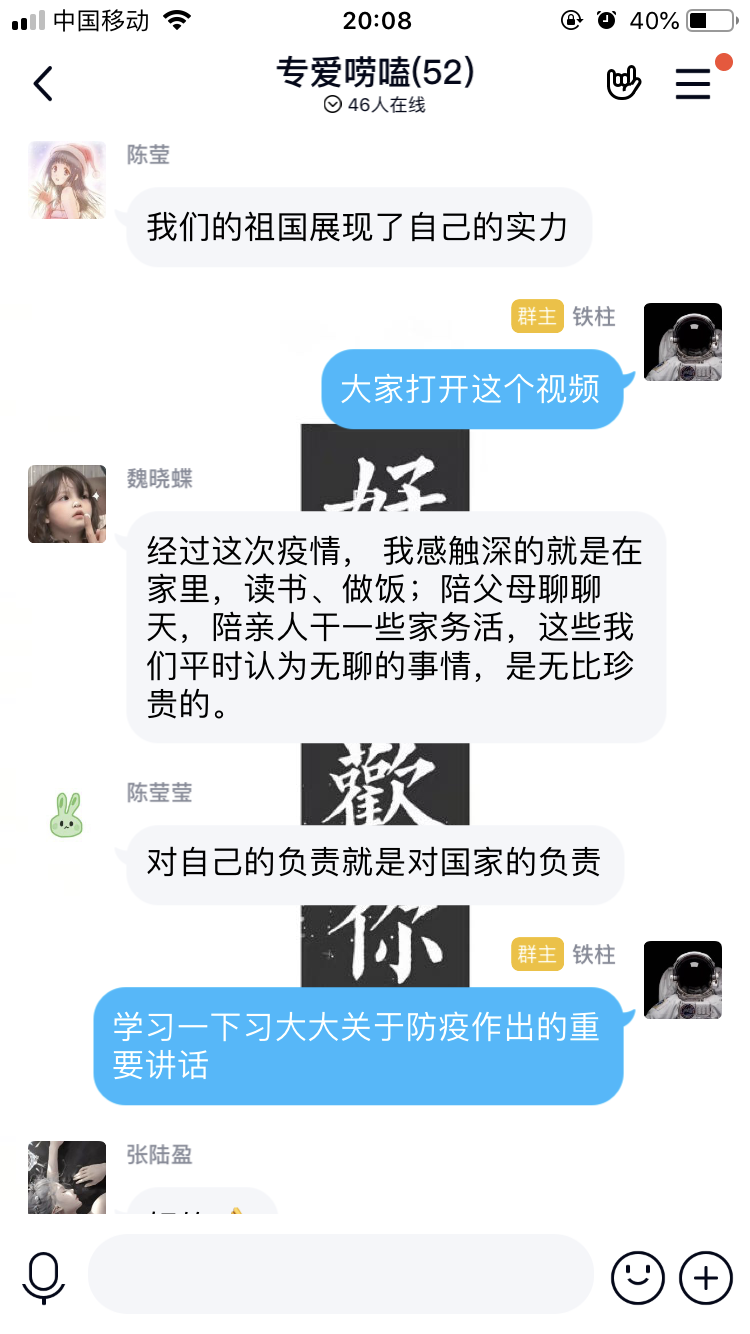The image size is (750, 1334).
Task: Open 陈莹莹's rabbit avatar
Action: tap(67, 816)
